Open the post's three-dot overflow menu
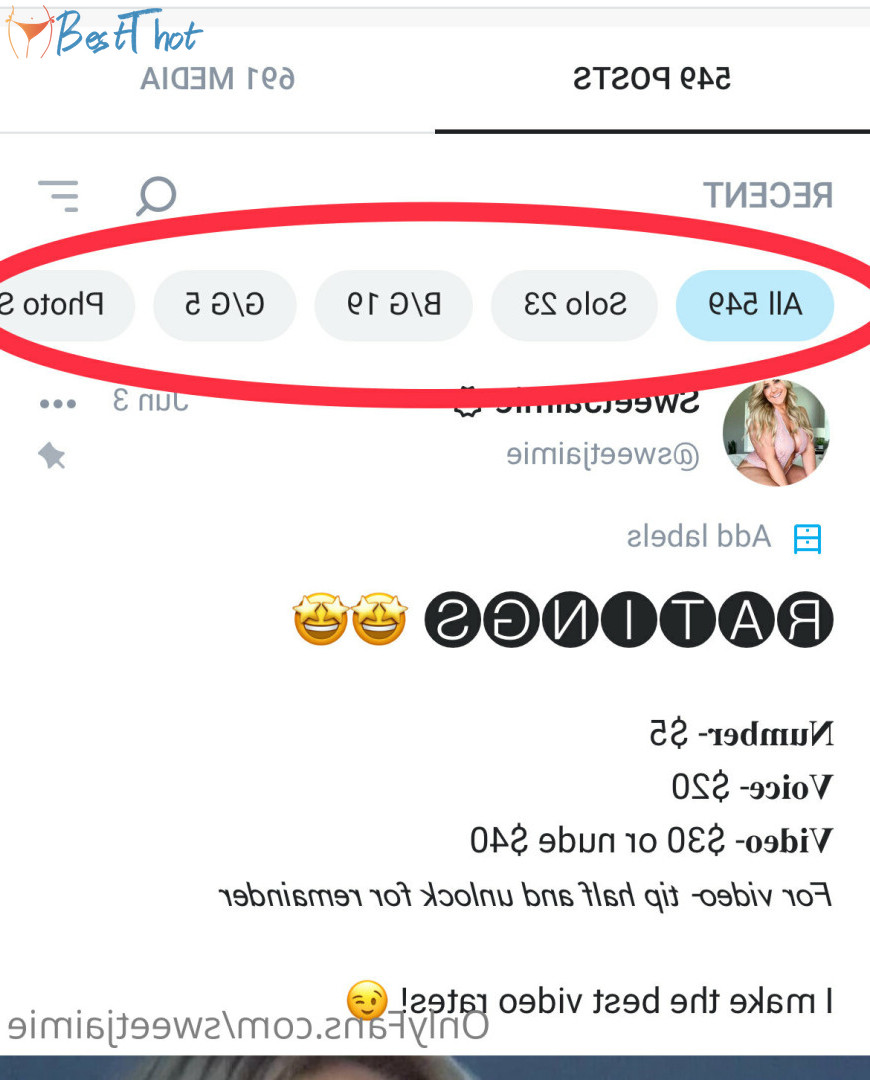Viewport: 870px width, 1080px height. 57,404
